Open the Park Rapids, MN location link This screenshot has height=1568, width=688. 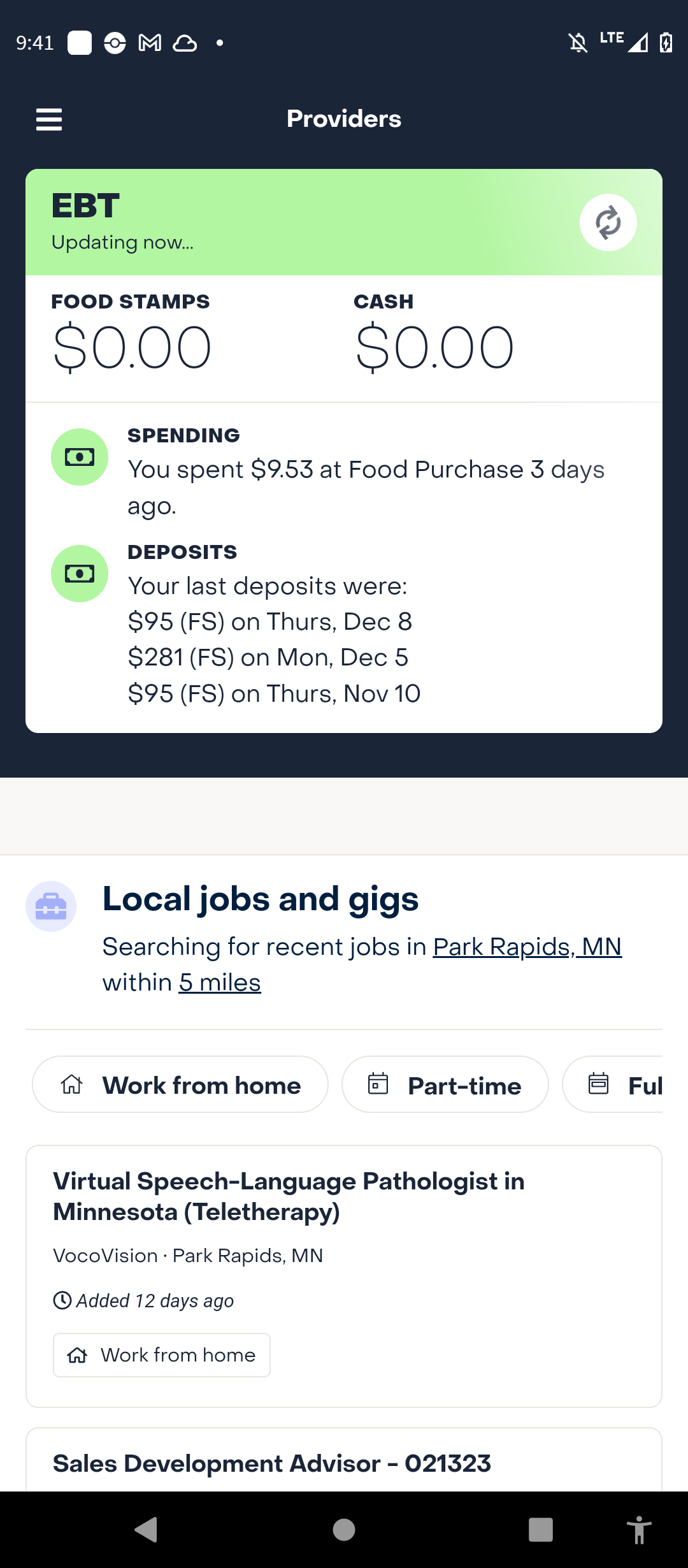(x=527, y=947)
